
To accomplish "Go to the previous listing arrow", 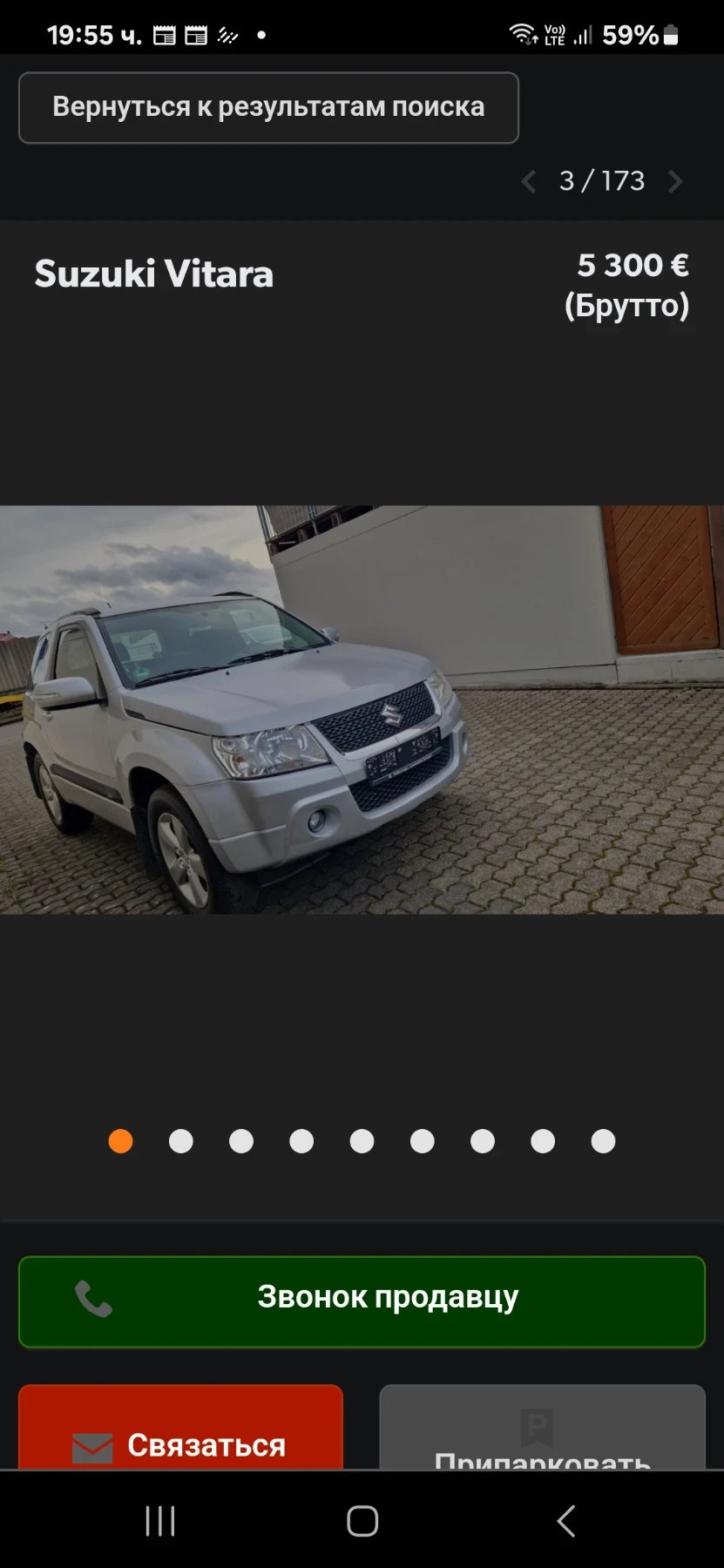I will point(528,181).
